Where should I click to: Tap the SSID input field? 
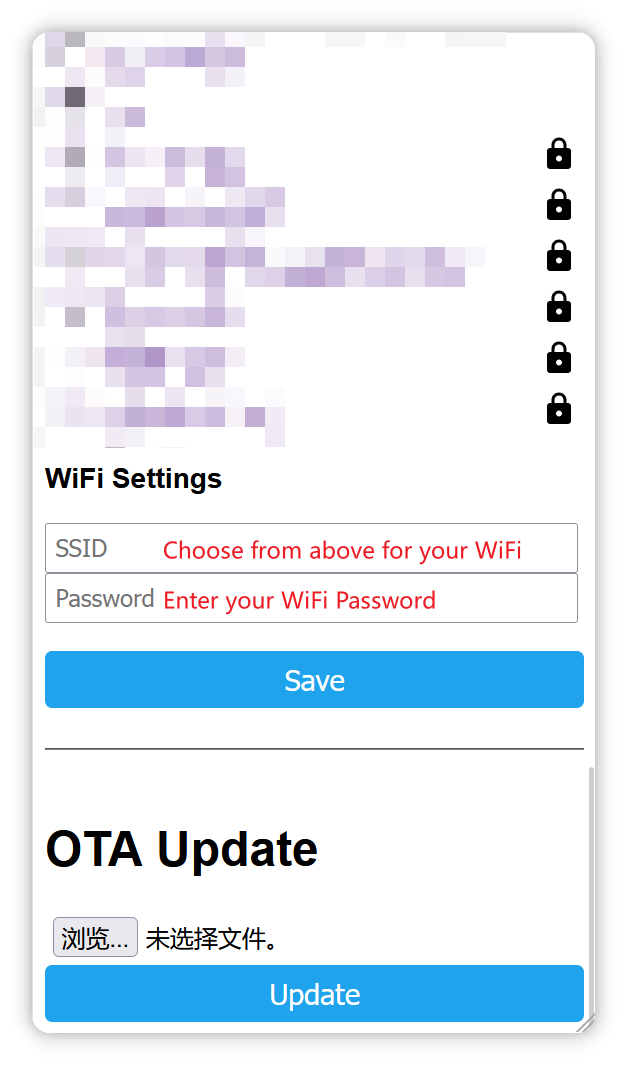pyautogui.click(x=311, y=548)
